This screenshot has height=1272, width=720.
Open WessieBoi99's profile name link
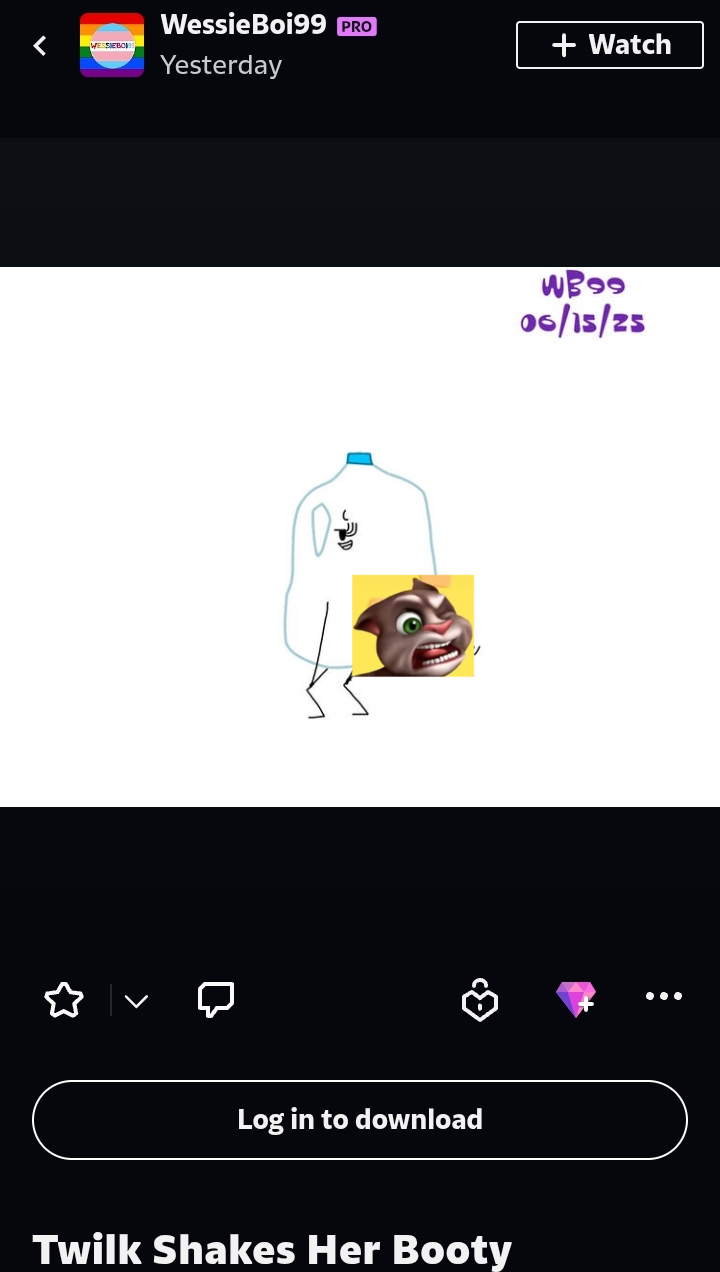tap(243, 25)
